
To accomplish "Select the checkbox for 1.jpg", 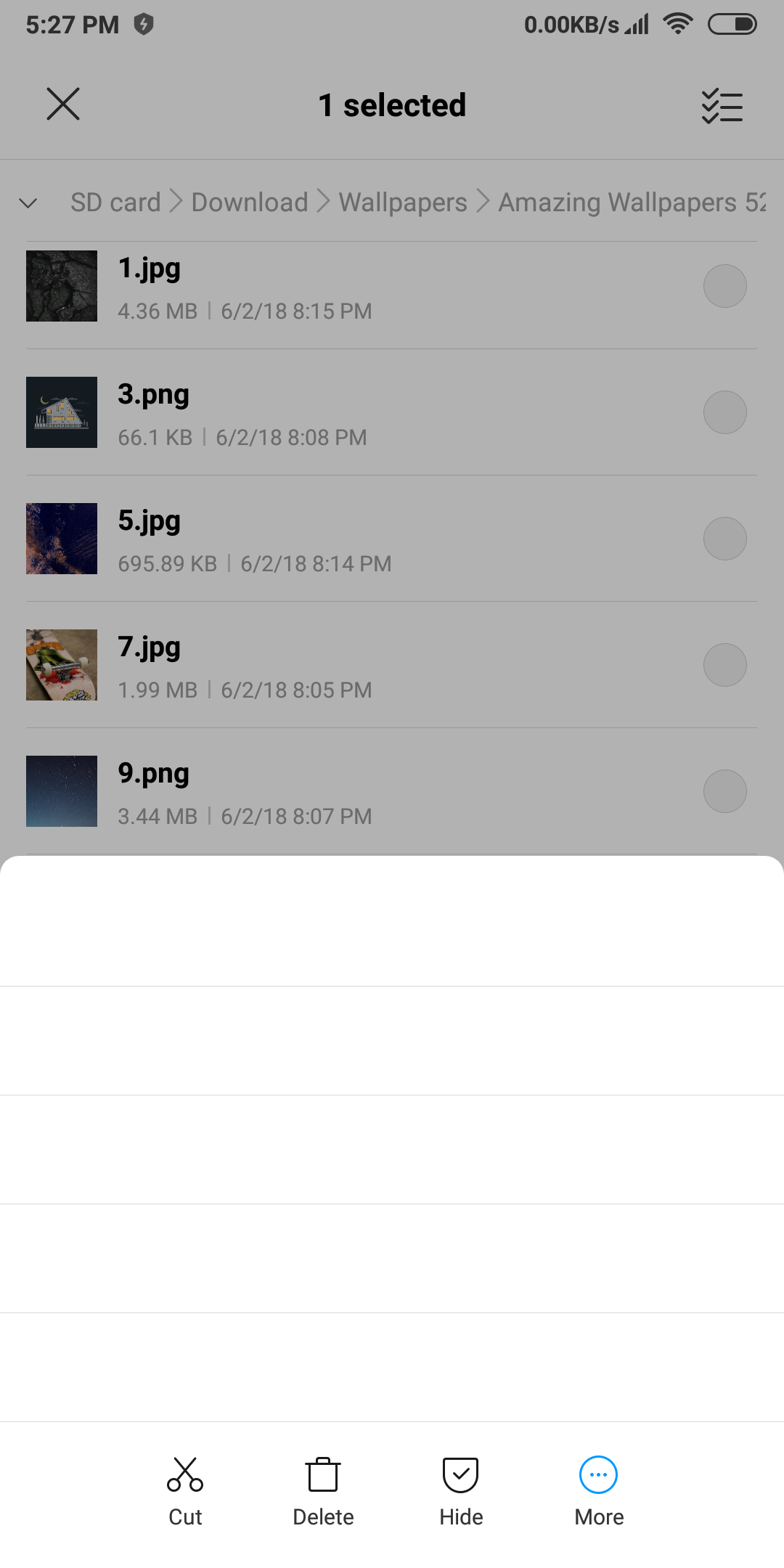I will click(724, 286).
